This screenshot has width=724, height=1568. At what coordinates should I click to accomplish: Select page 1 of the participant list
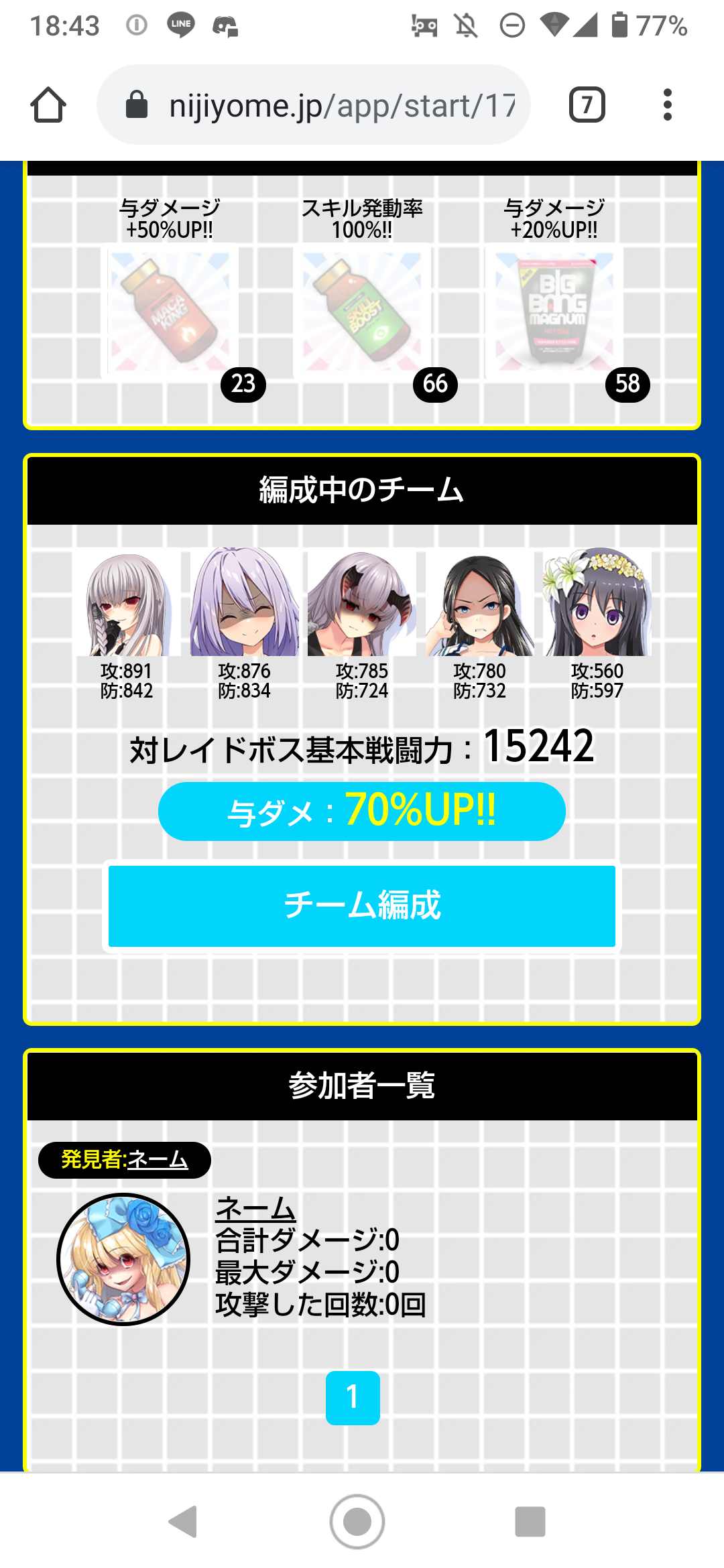click(353, 1398)
